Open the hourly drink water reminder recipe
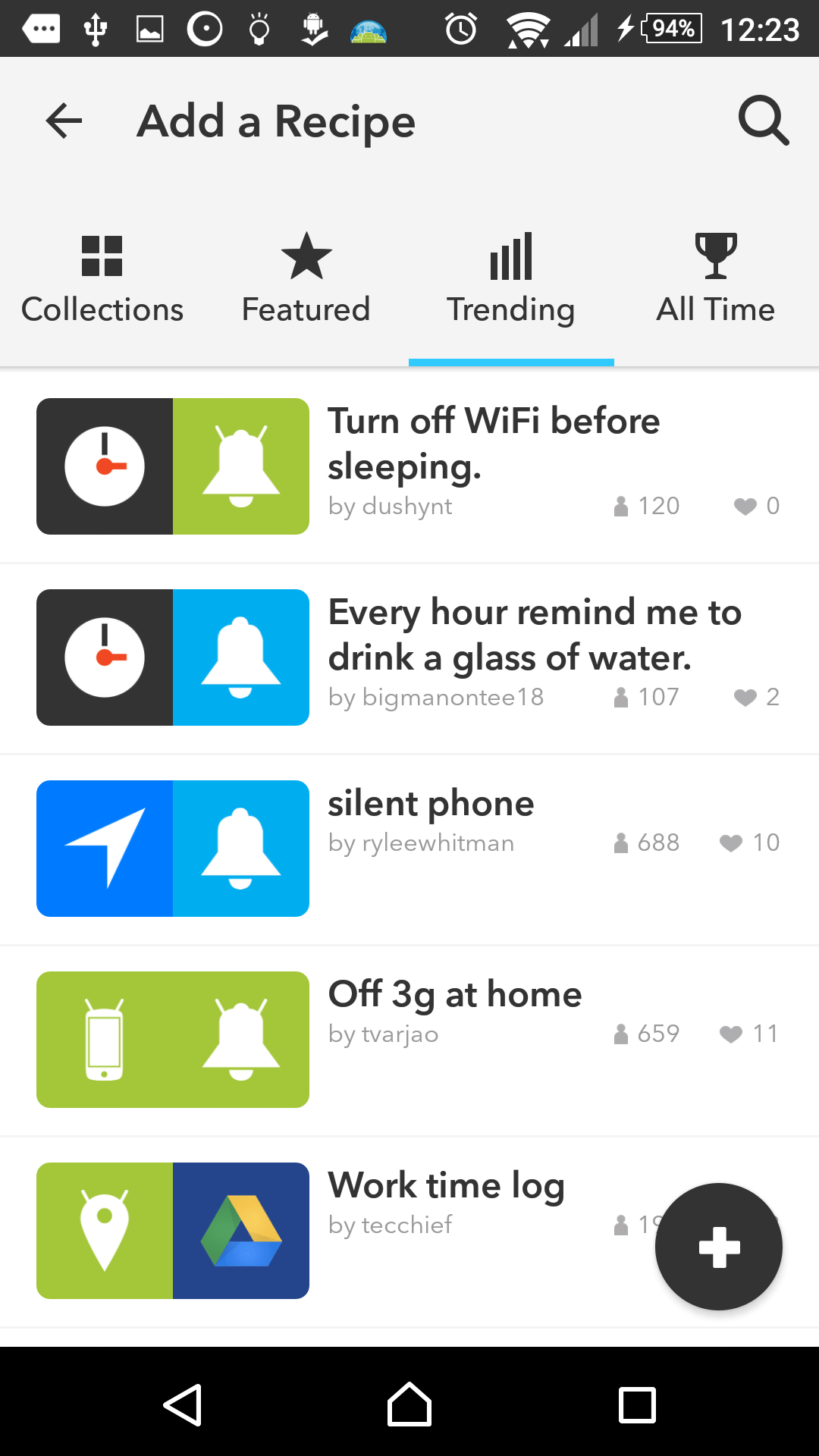 tap(409, 658)
